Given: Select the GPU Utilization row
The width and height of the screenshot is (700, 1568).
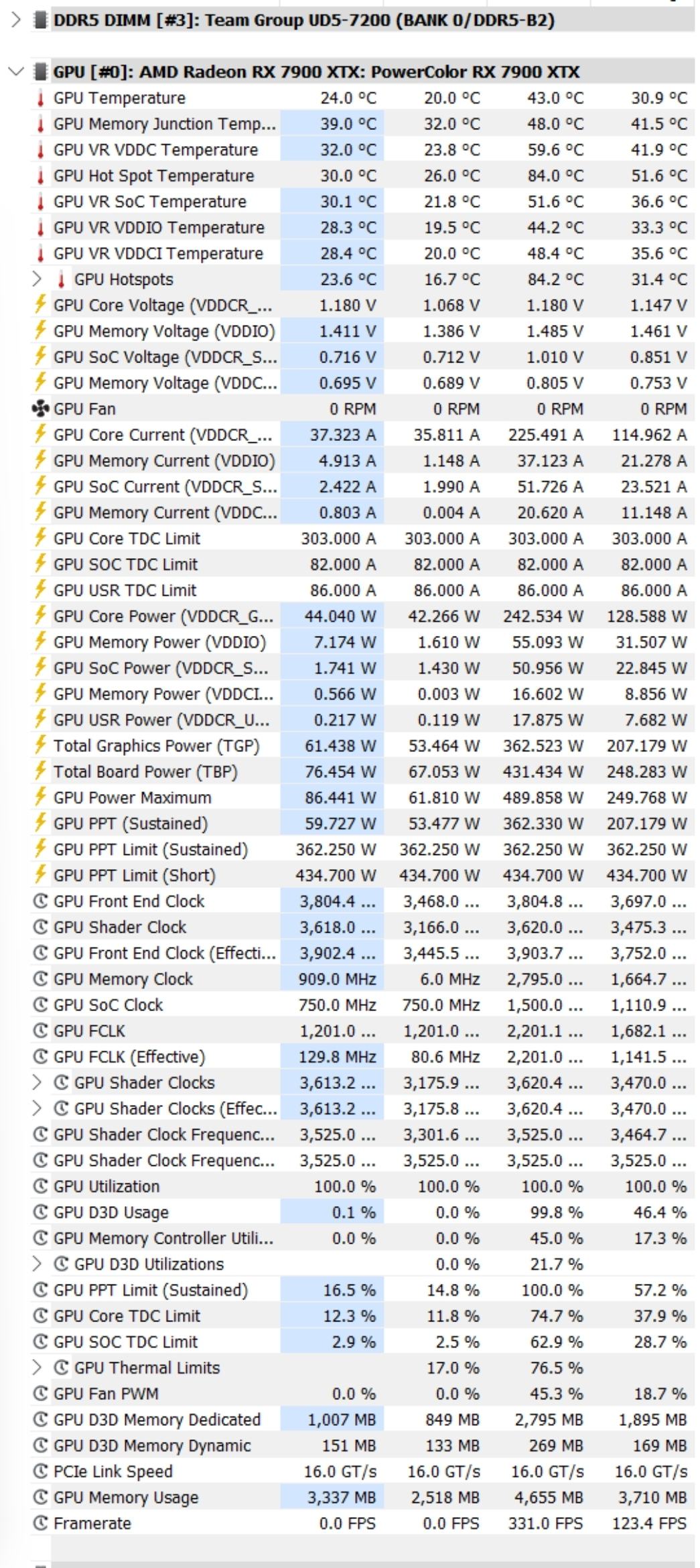Looking at the screenshot, I should 107,1187.
